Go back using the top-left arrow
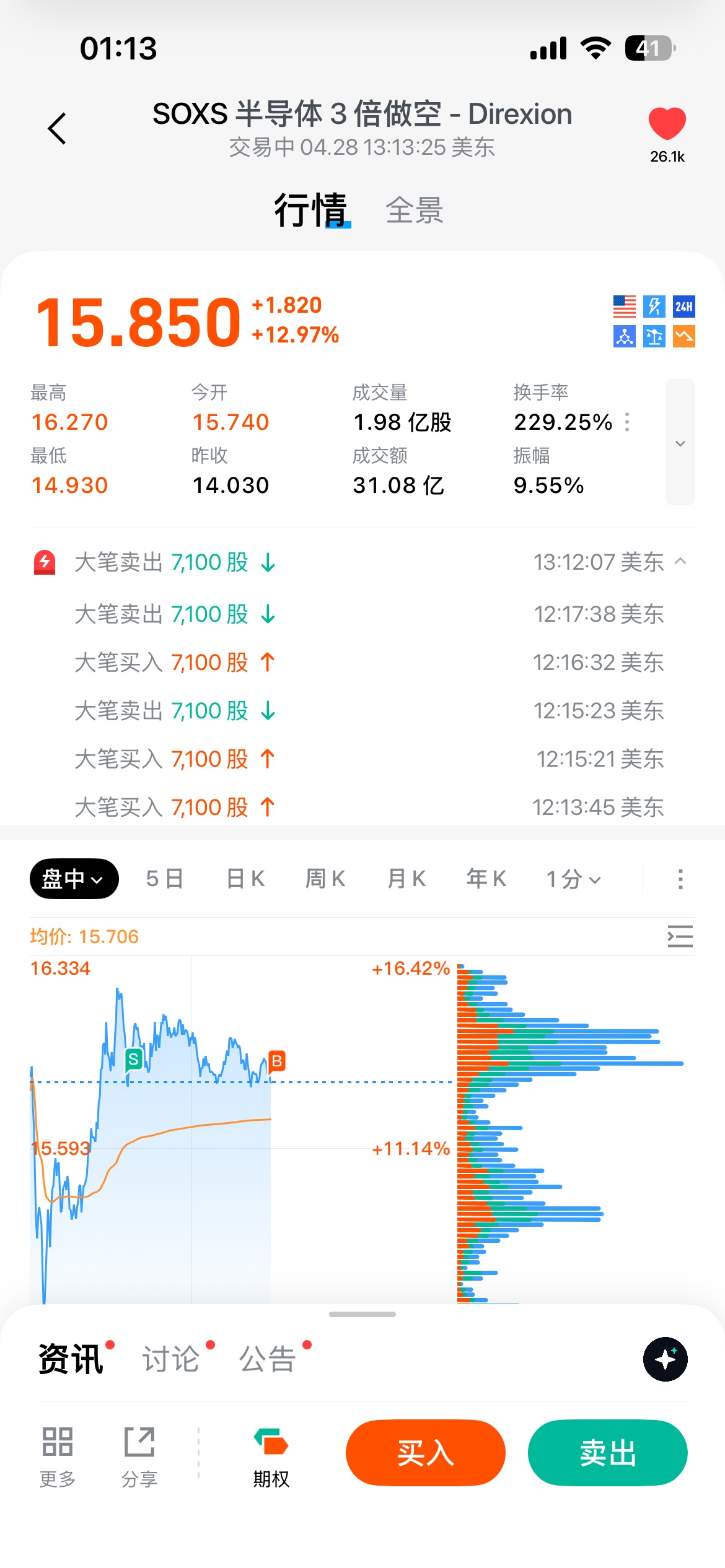Viewport: 725px width, 1568px height. [57, 129]
